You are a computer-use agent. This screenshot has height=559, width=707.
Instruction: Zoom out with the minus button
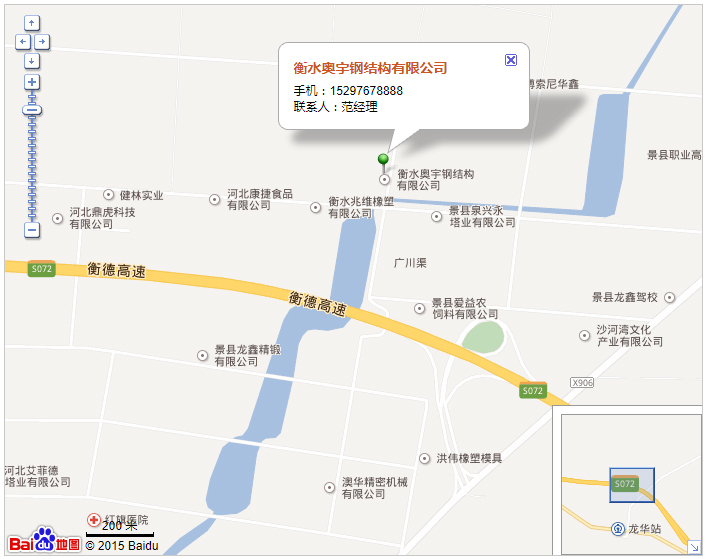[32, 230]
